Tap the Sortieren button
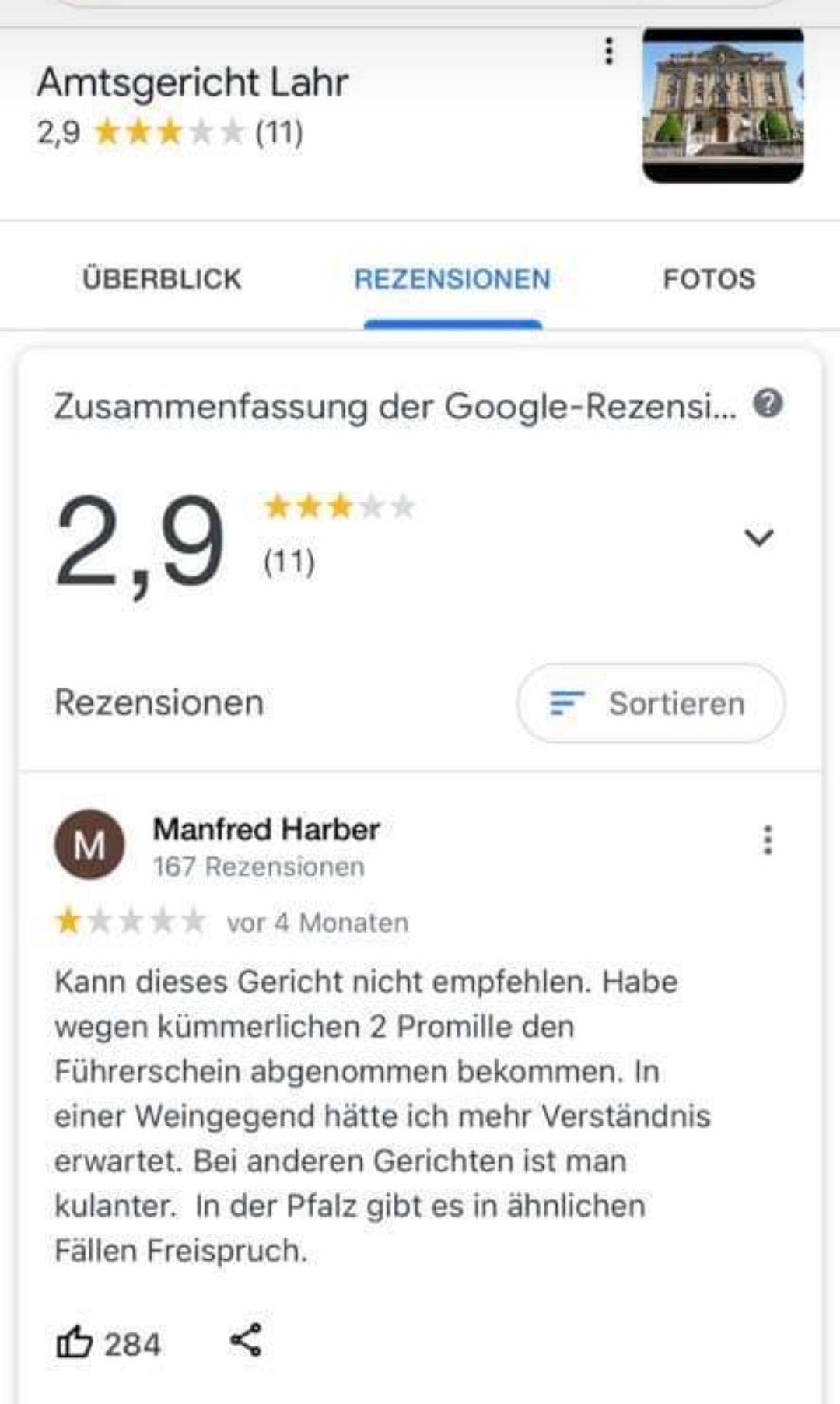Viewport: 840px width, 1404px height. tap(650, 703)
